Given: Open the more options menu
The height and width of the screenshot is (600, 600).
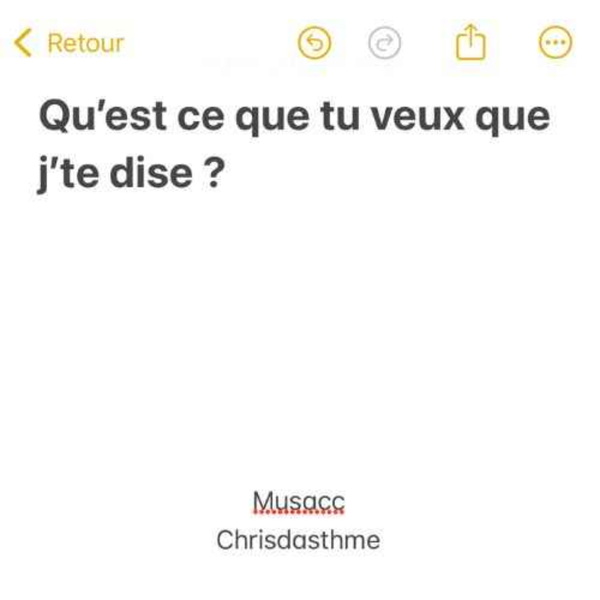Looking at the screenshot, I should 555,43.
